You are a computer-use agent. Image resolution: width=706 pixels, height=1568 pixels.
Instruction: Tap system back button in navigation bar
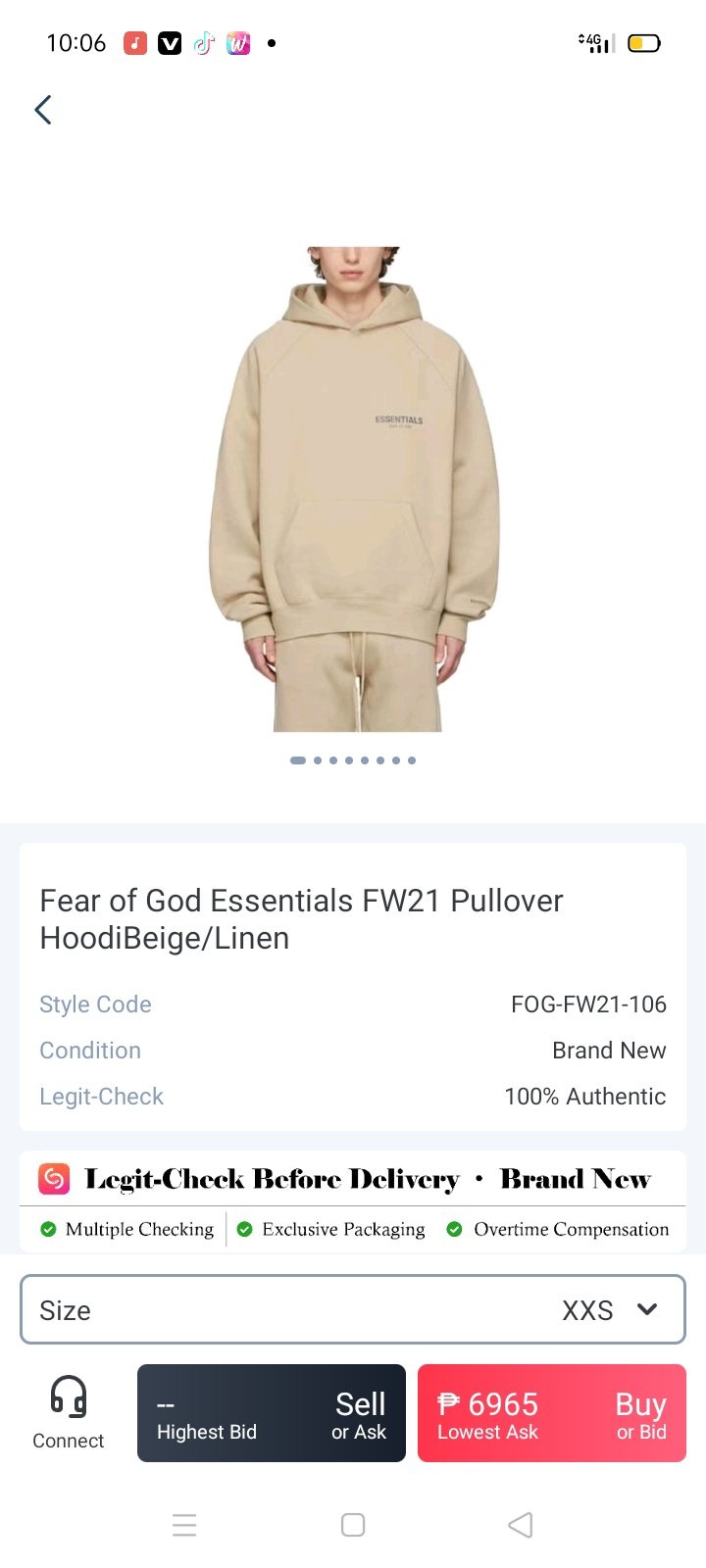coord(521,1525)
